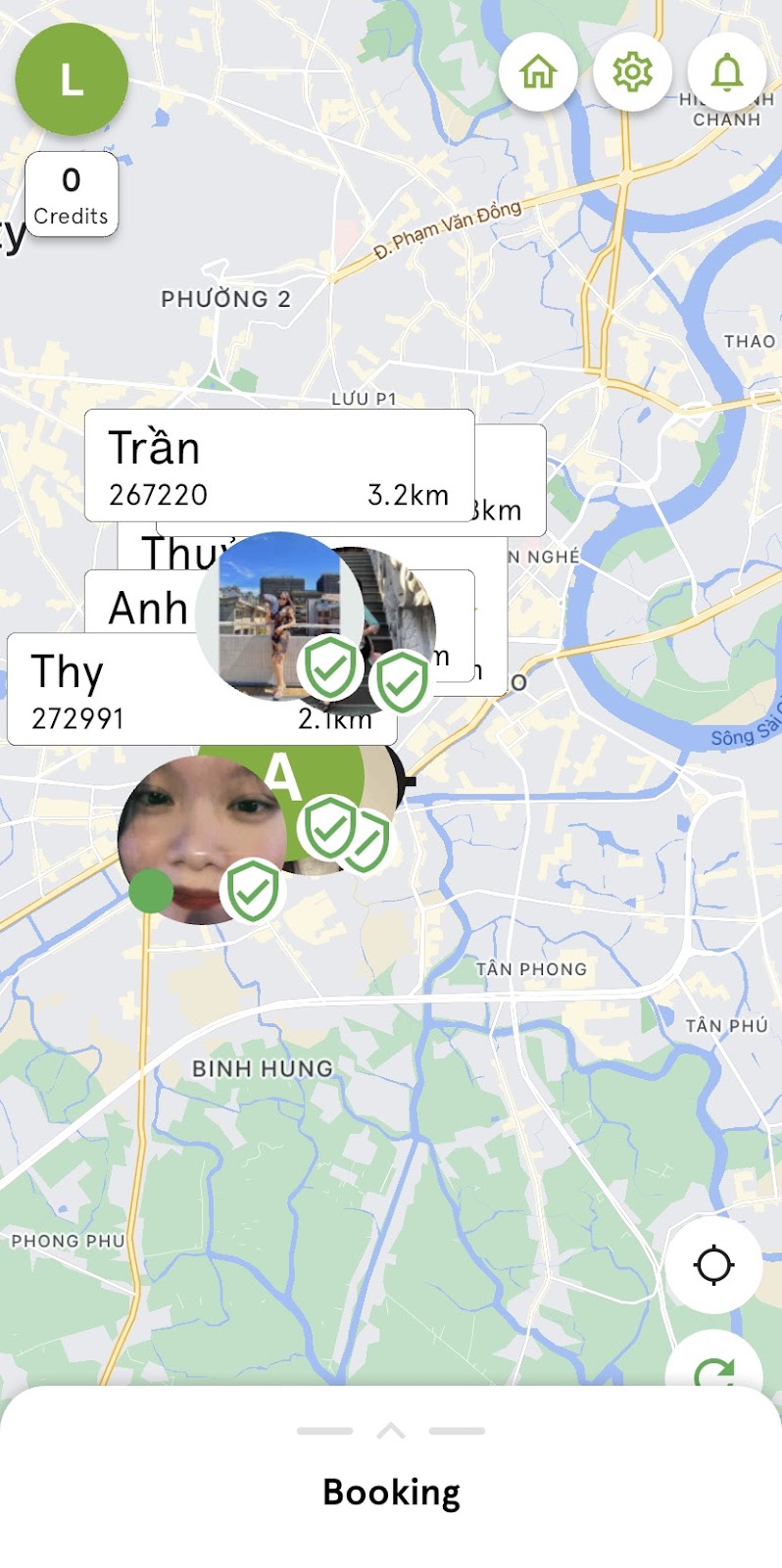
Task: Center the map on my location
Action: click(713, 1264)
